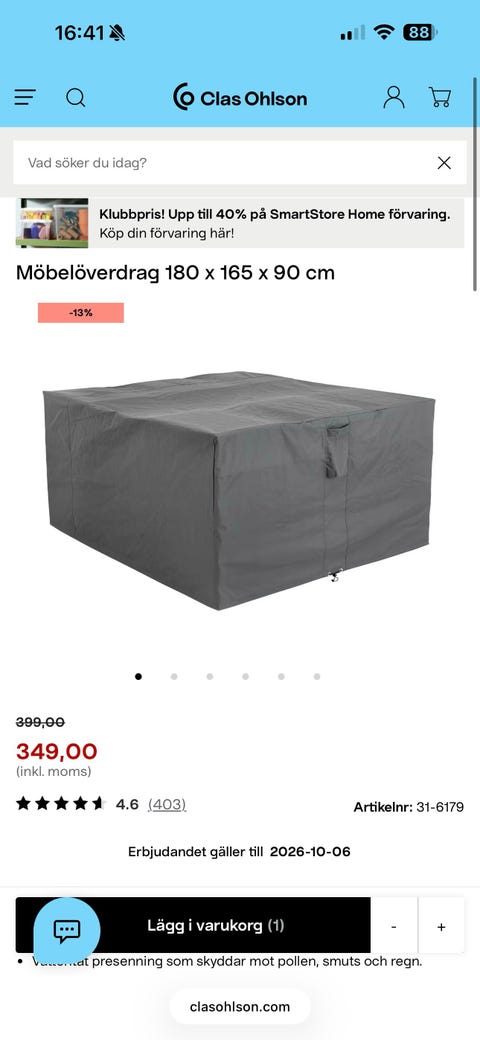
Task: Open the SmartStore Home Klubbpris banner
Action: [240, 224]
